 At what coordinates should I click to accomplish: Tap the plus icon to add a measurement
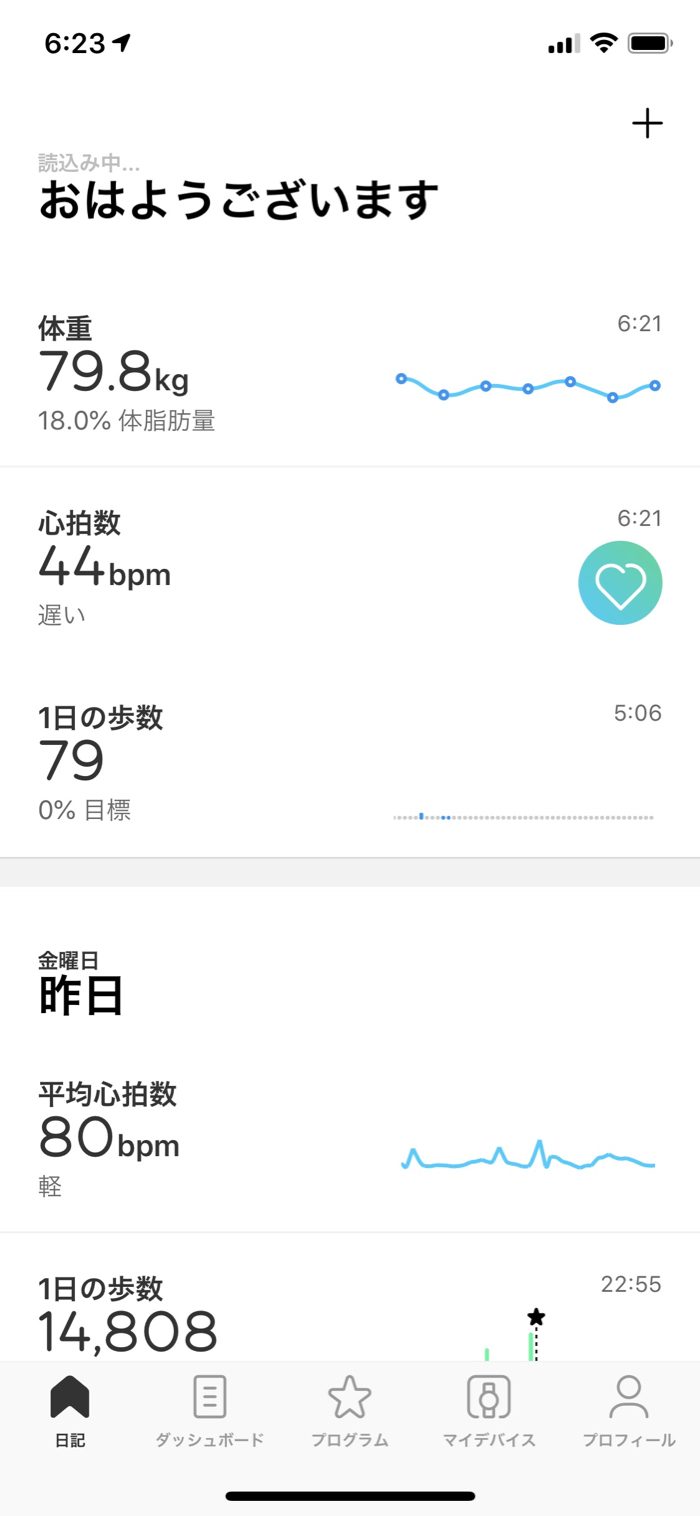tap(647, 124)
